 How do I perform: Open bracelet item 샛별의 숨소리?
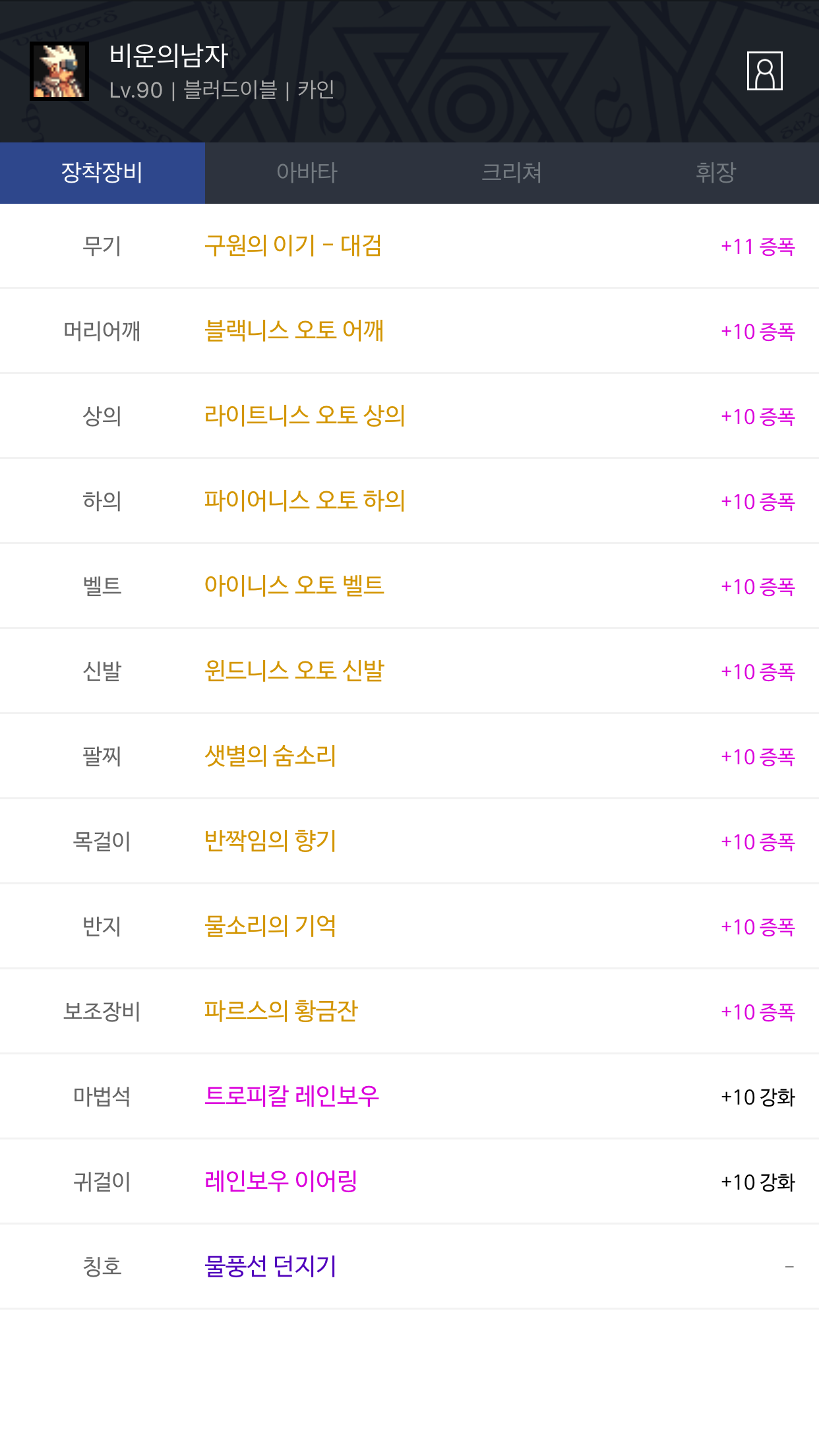[270, 756]
